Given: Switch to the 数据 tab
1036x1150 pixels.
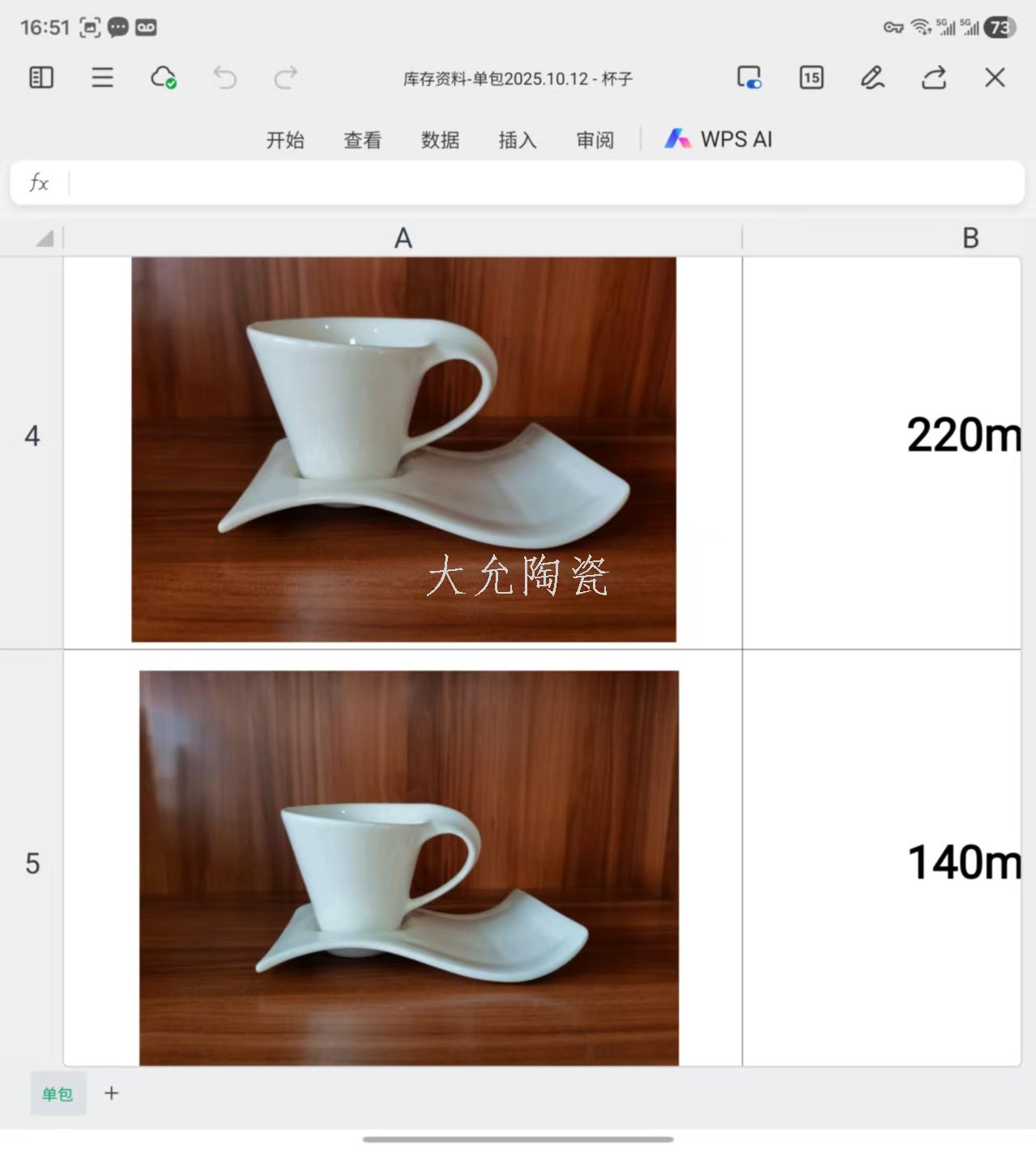Looking at the screenshot, I should pos(440,140).
